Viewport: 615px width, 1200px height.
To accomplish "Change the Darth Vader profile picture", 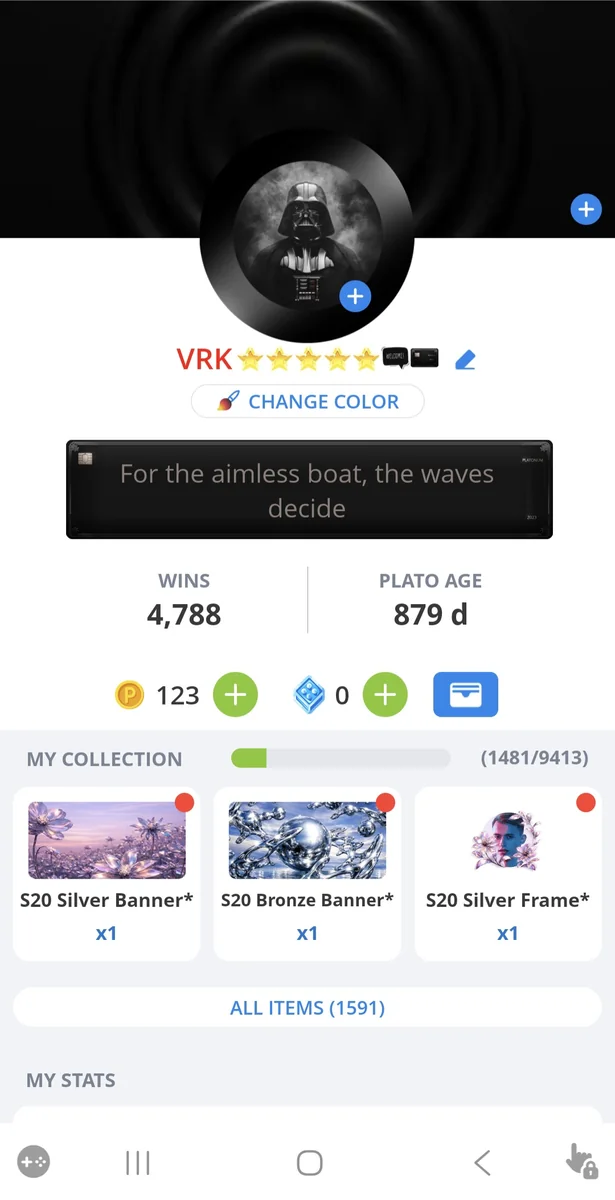I will [x=355, y=296].
